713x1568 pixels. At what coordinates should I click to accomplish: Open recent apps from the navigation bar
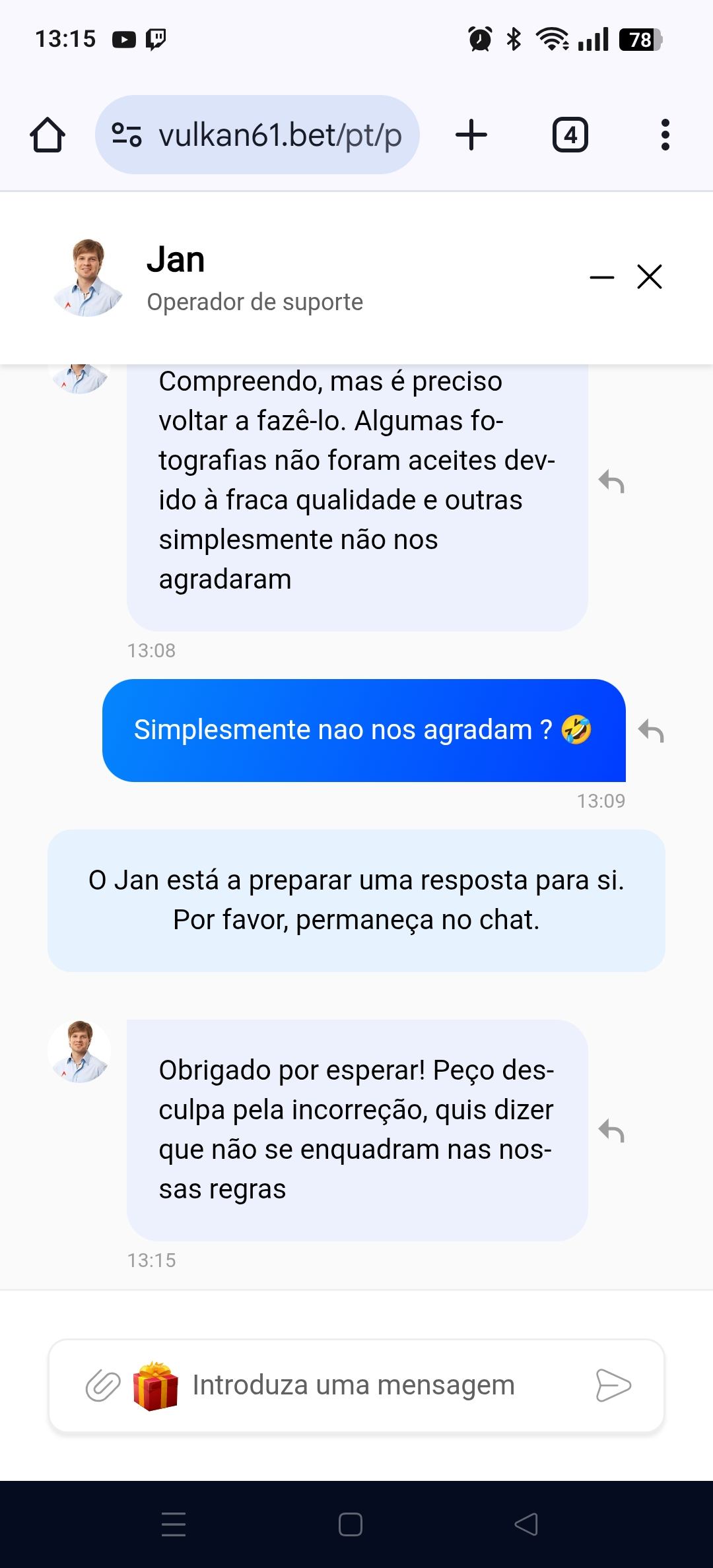coord(174,1524)
